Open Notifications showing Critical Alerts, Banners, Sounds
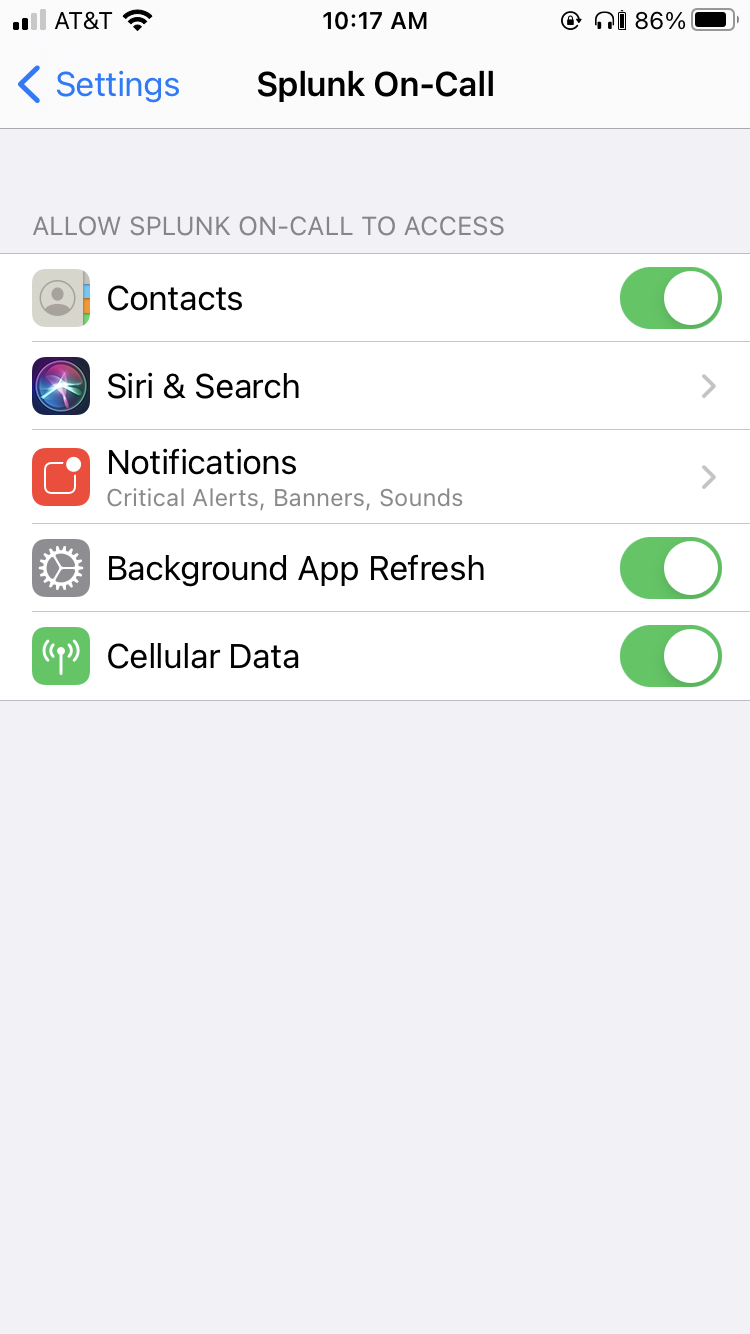The width and height of the screenshot is (750, 1334). coord(375,477)
